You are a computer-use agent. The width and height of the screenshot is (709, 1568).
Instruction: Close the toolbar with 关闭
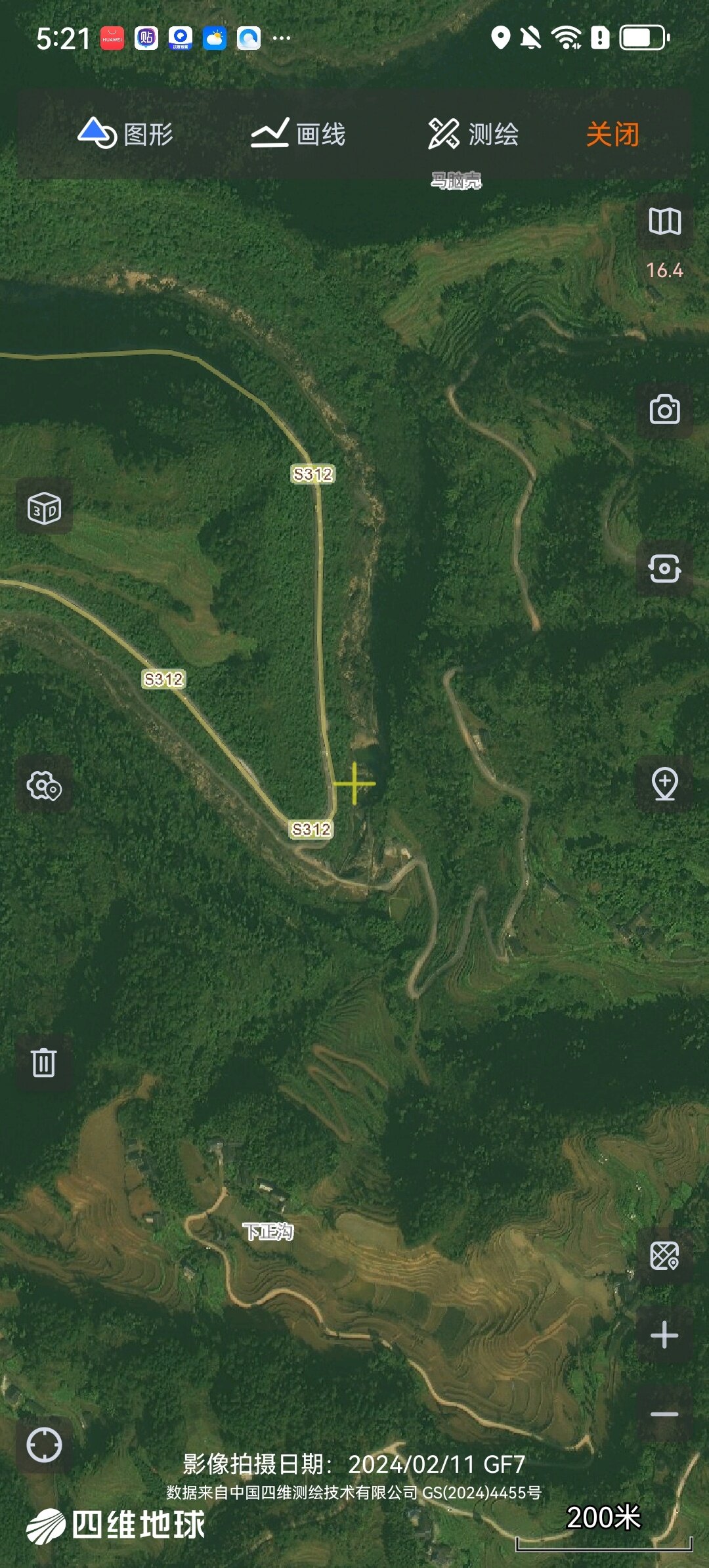[612, 134]
